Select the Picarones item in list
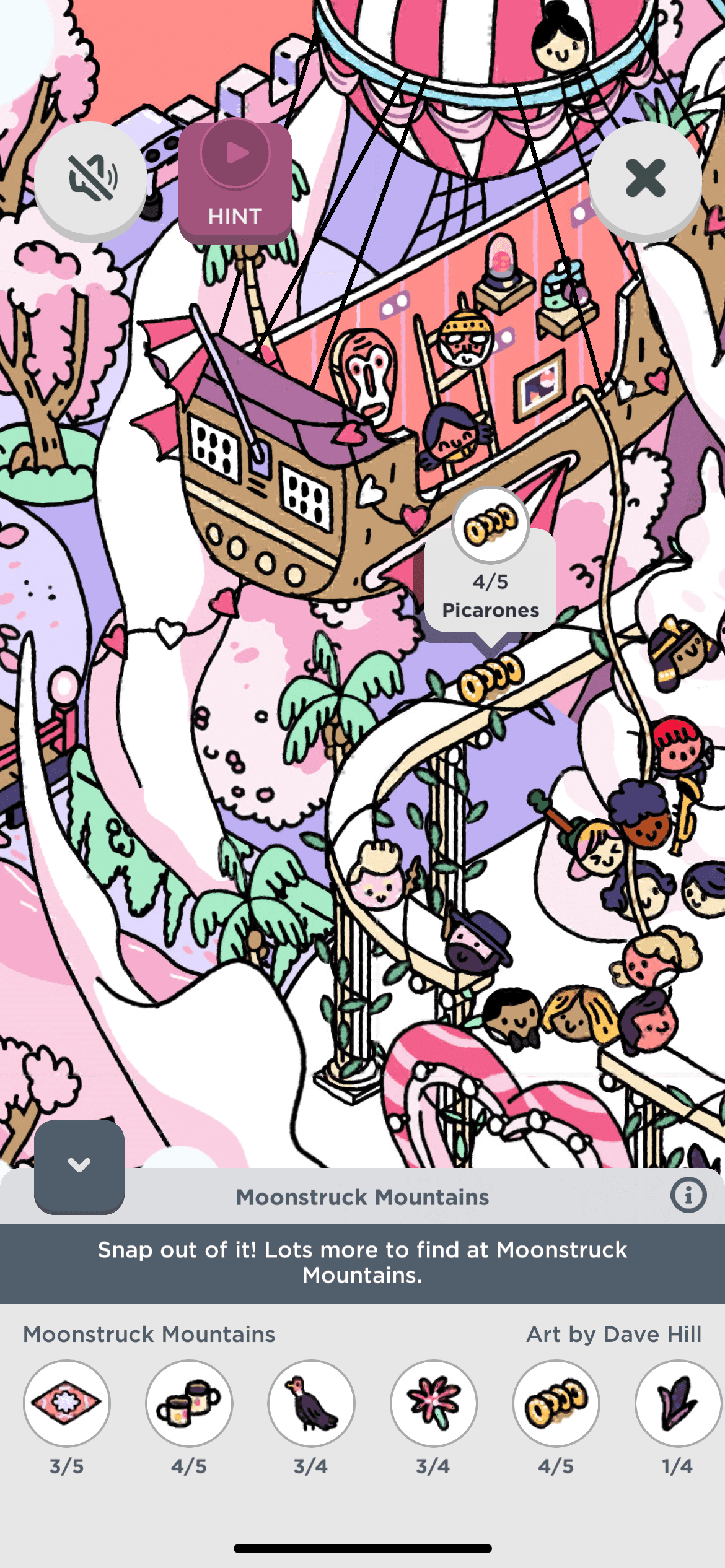The width and height of the screenshot is (725, 1568). [x=556, y=1403]
